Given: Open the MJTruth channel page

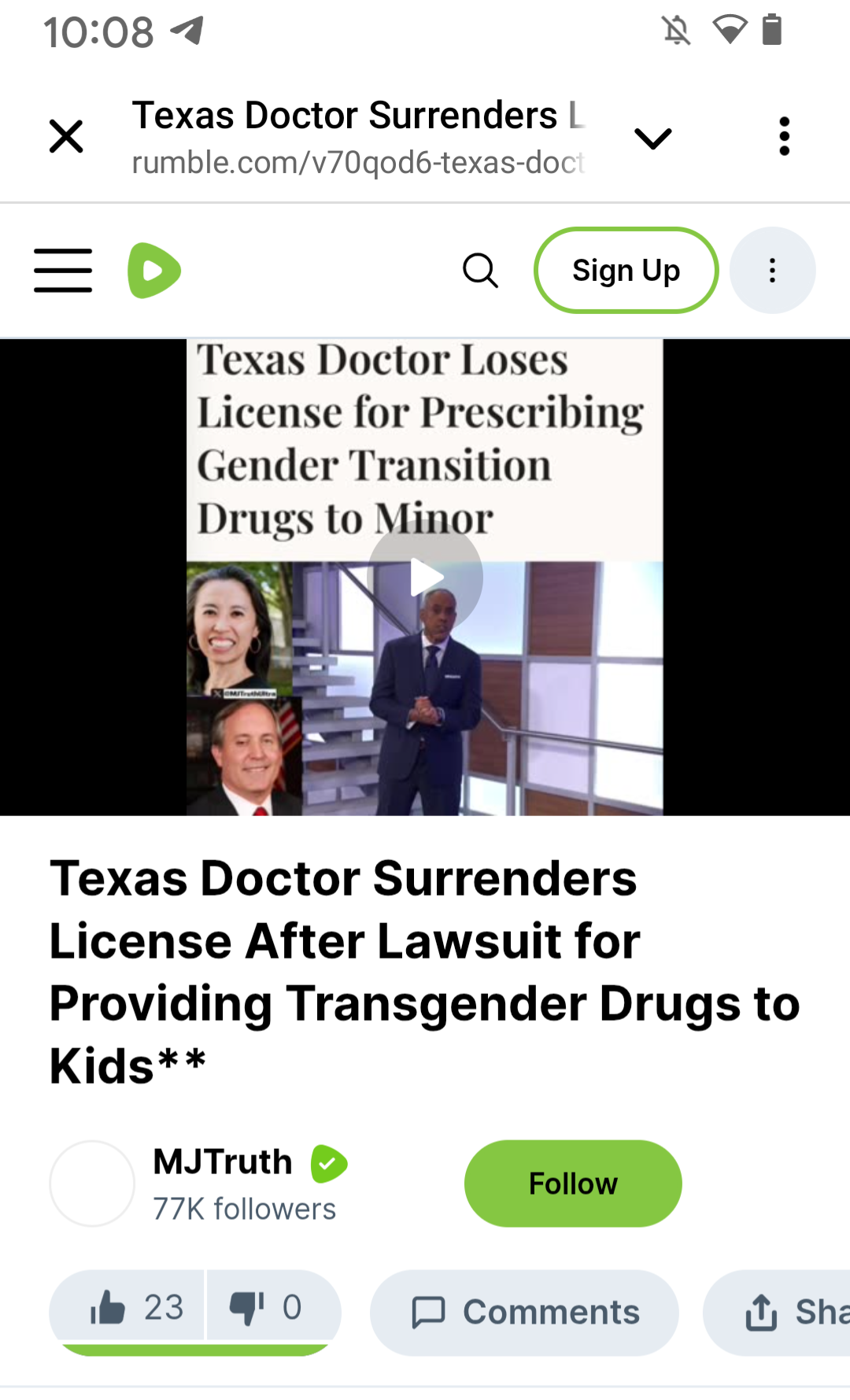Looking at the screenshot, I should coord(222,1162).
